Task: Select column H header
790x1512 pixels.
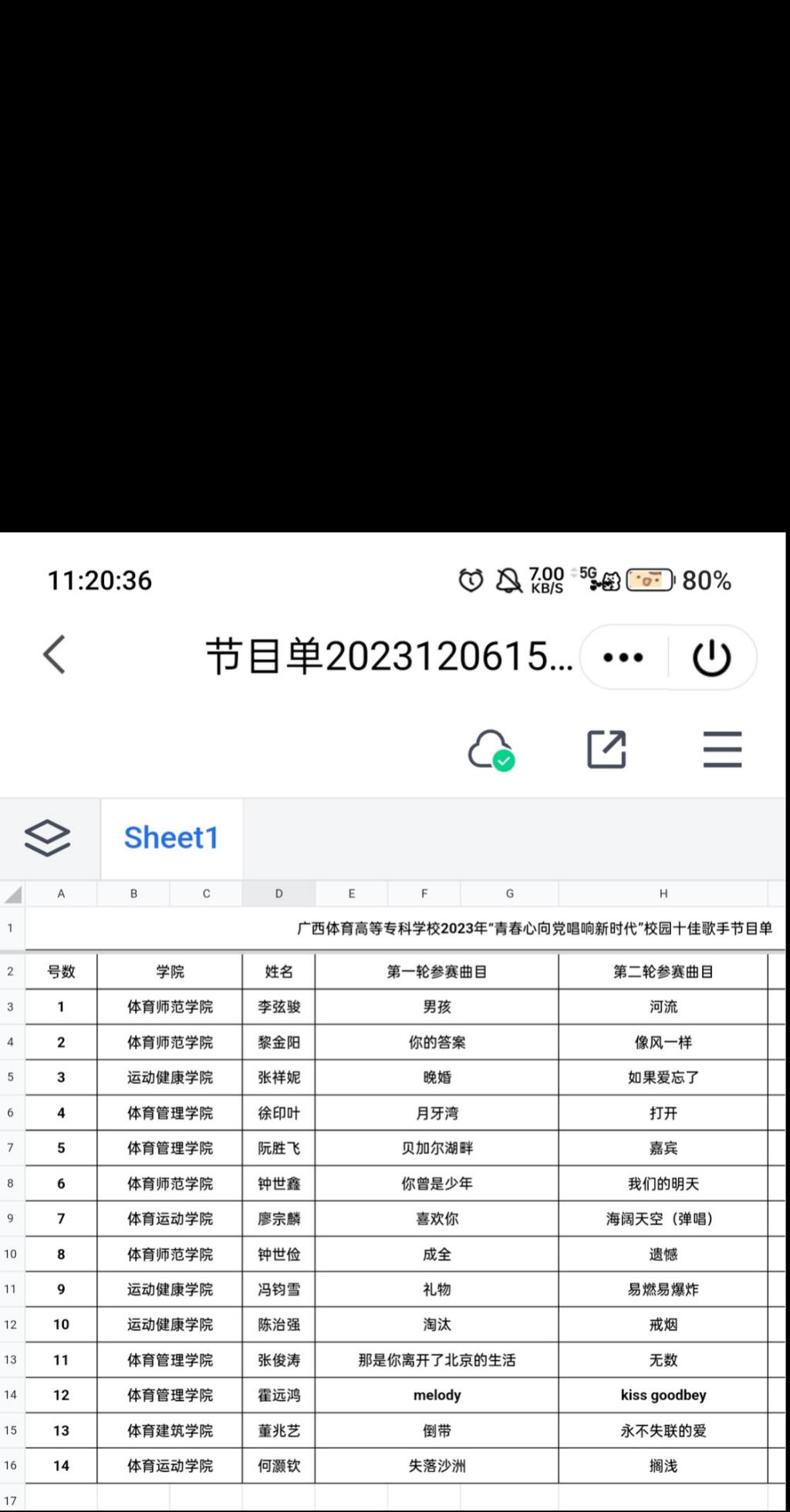Action: tap(663, 894)
